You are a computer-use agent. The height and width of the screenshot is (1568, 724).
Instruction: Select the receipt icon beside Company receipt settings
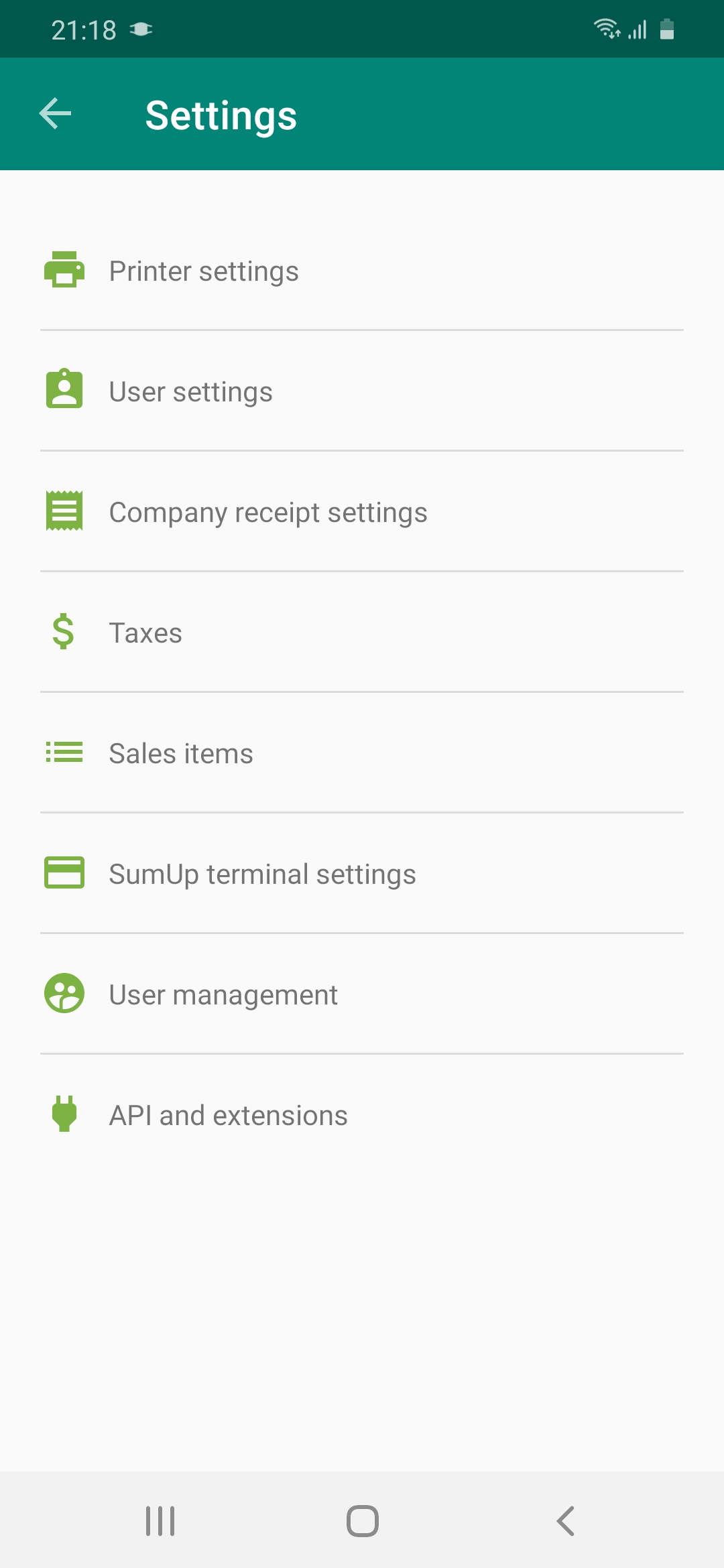tap(64, 511)
